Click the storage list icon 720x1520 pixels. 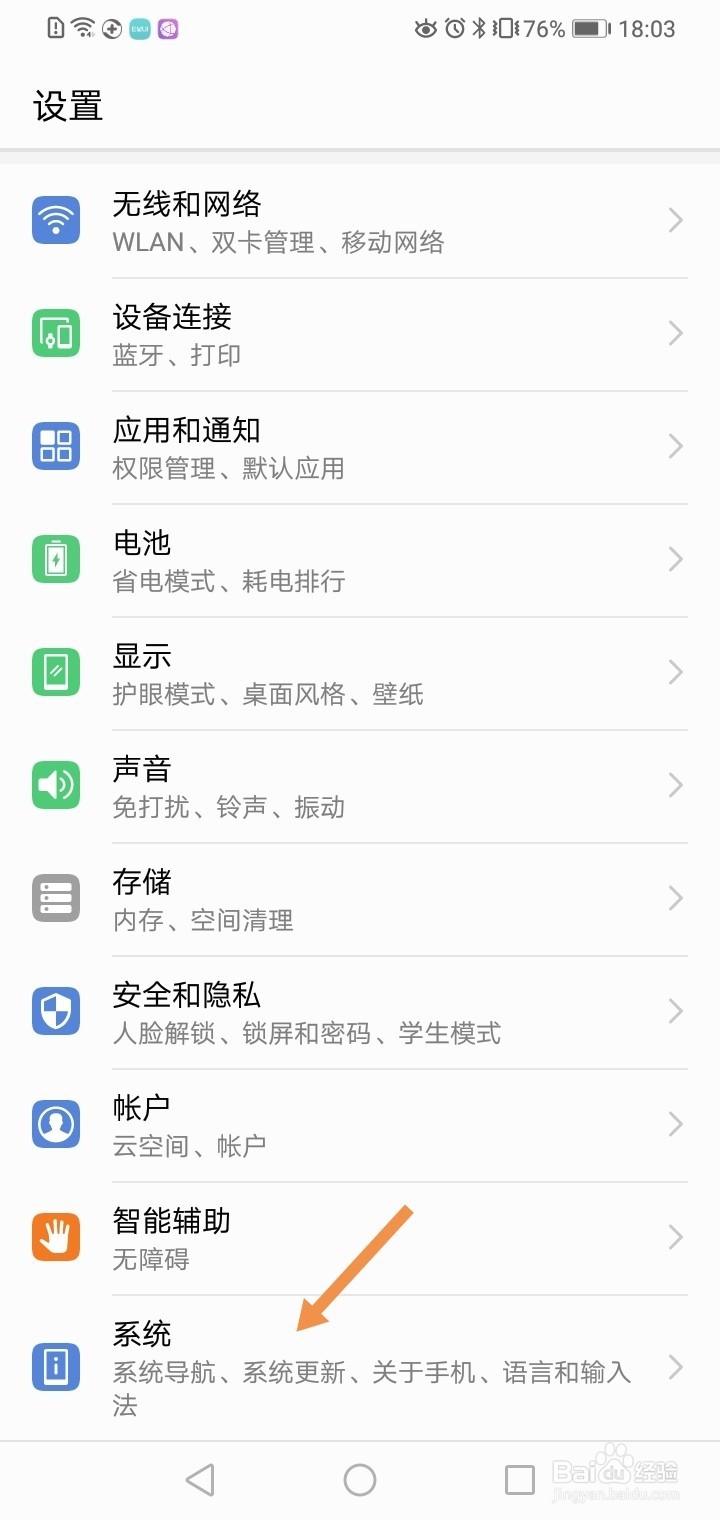point(55,898)
